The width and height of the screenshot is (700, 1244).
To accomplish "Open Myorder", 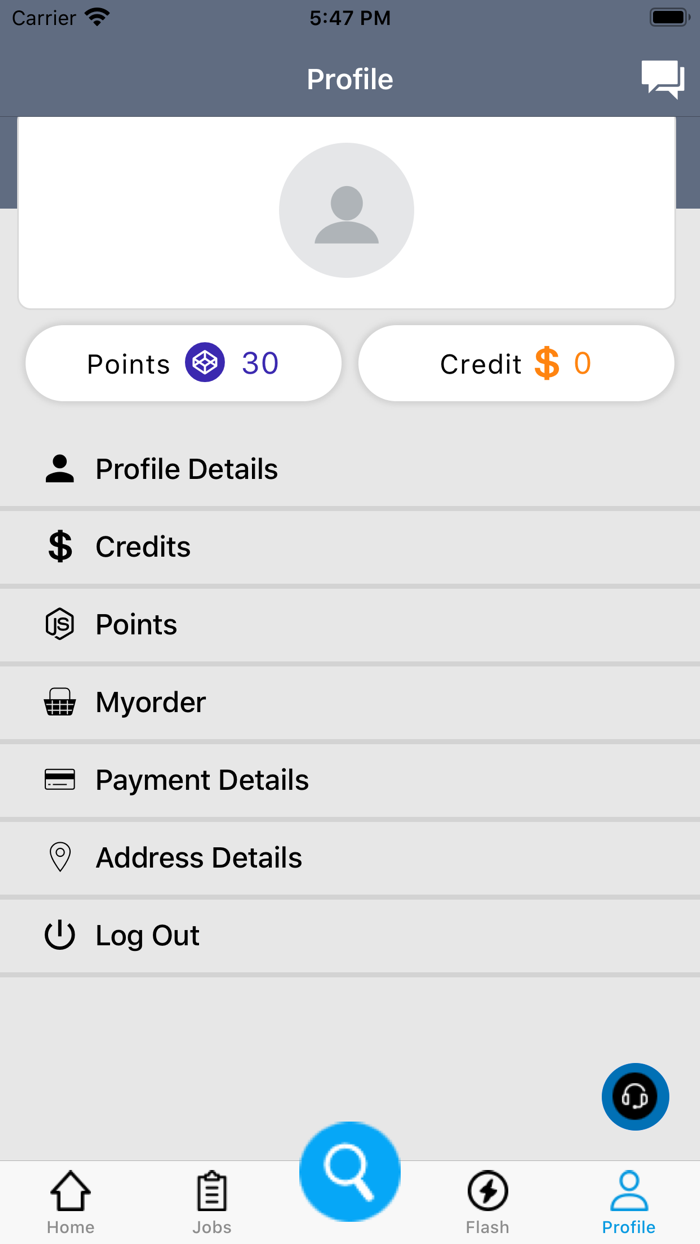I will [150, 702].
